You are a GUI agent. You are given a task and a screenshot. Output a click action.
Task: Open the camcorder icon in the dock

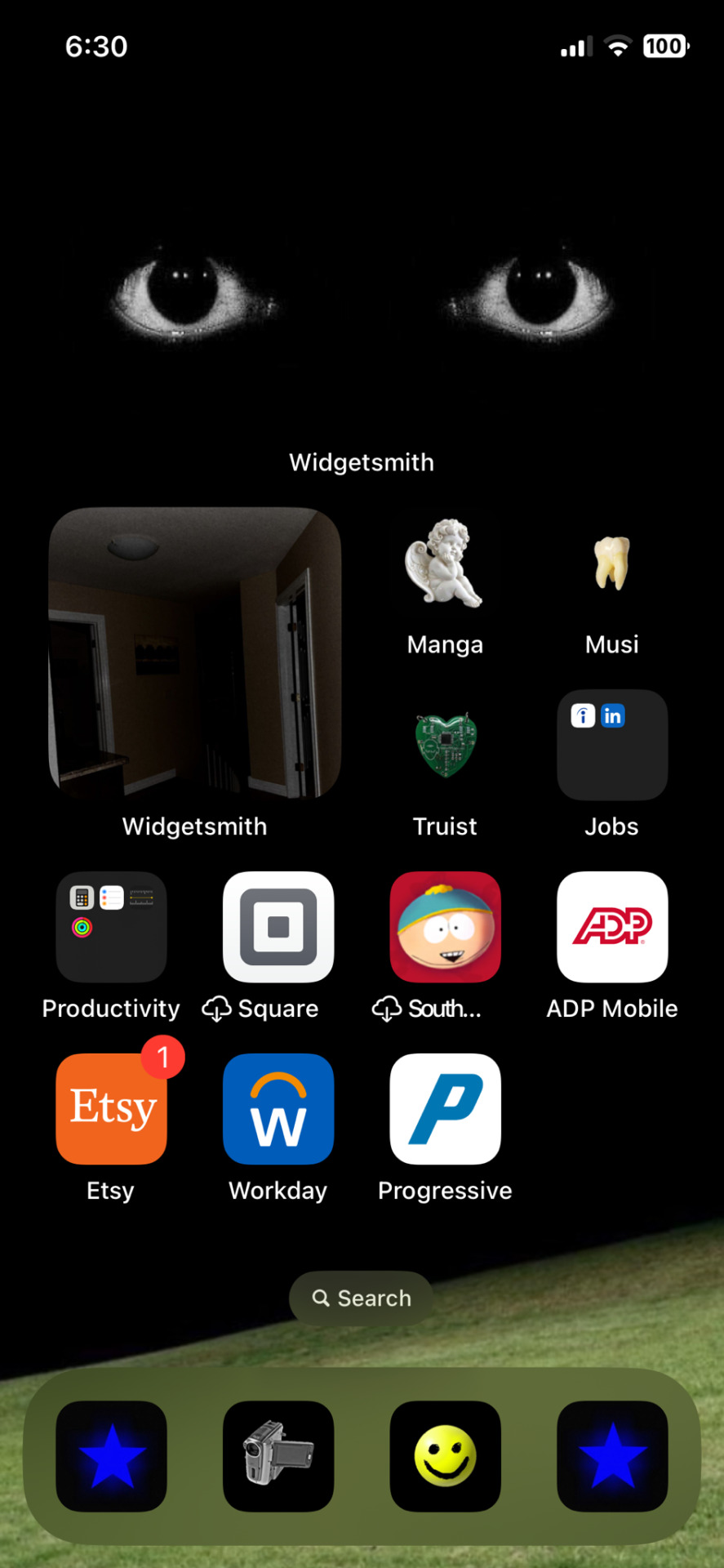click(x=278, y=1456)
